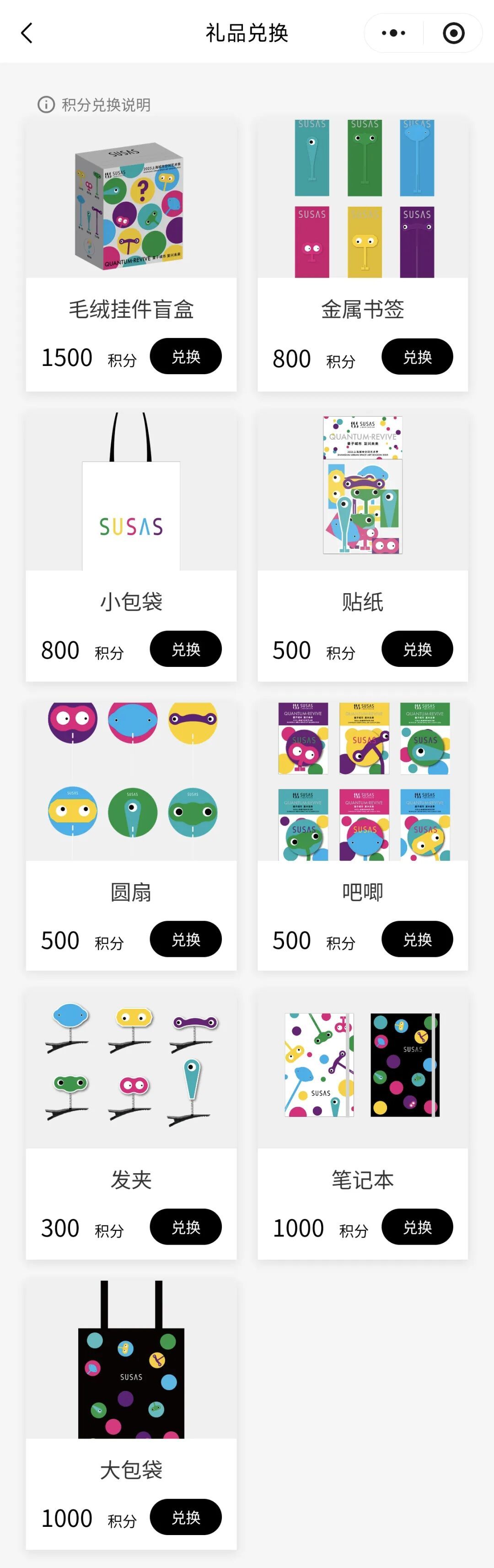This screenshot has height=1568, width=494.
Task: Open the 发夹 hair clip image
Action: point(131,1065)
